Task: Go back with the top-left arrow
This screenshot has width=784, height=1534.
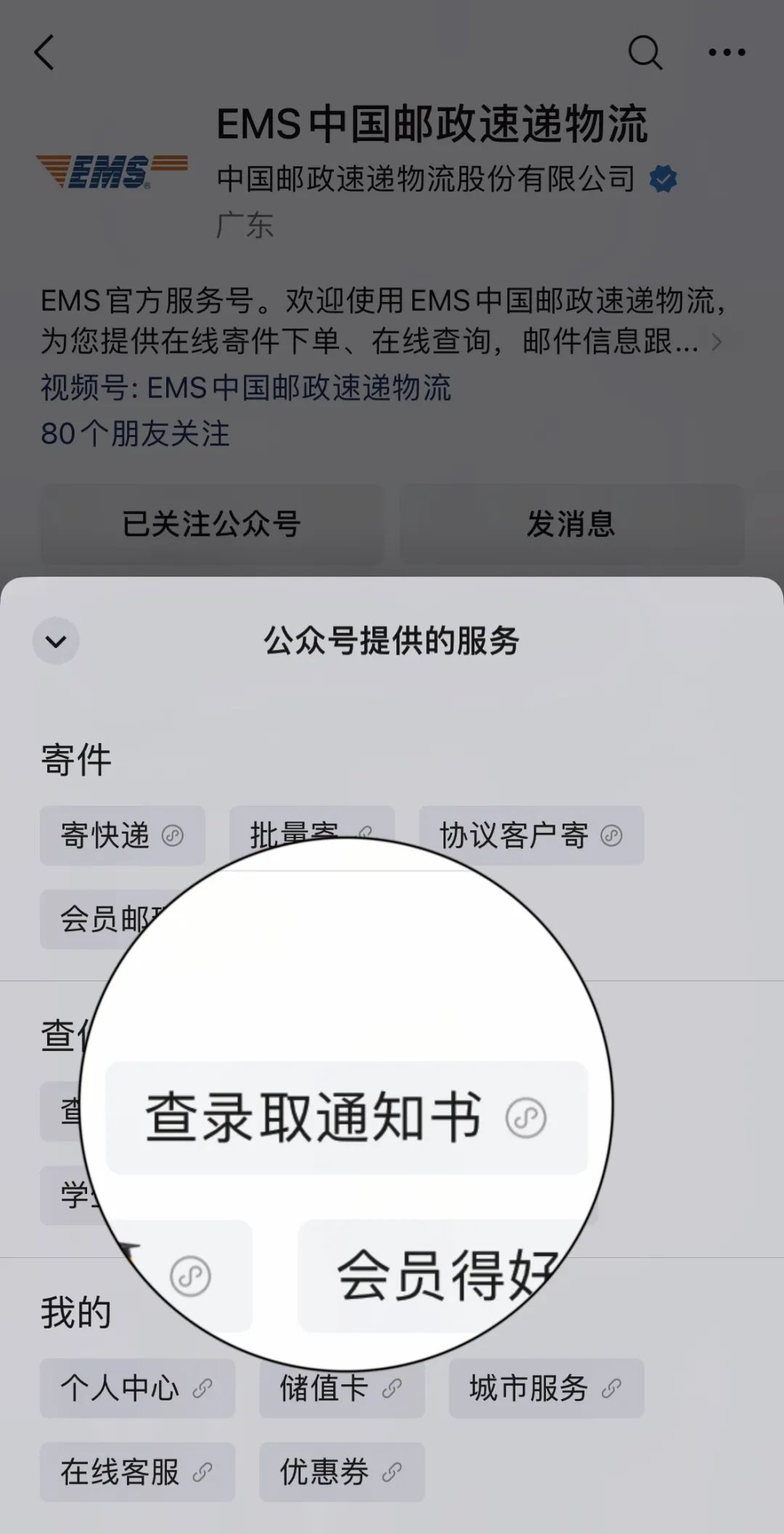Action: [45, 53]
